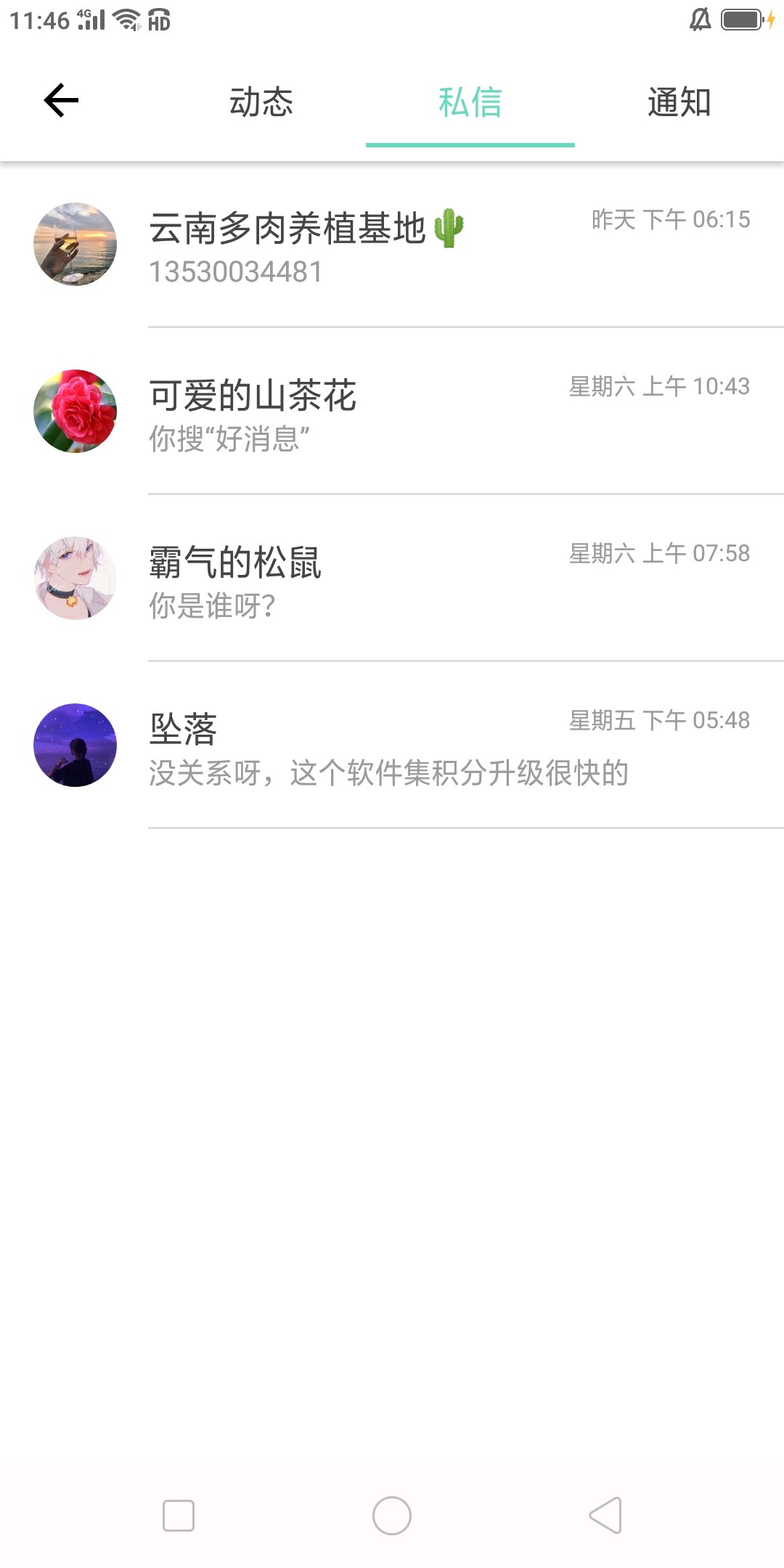Open the recent apps overview
Screen dimensions: 784x1568
[x=179, y=1516]
